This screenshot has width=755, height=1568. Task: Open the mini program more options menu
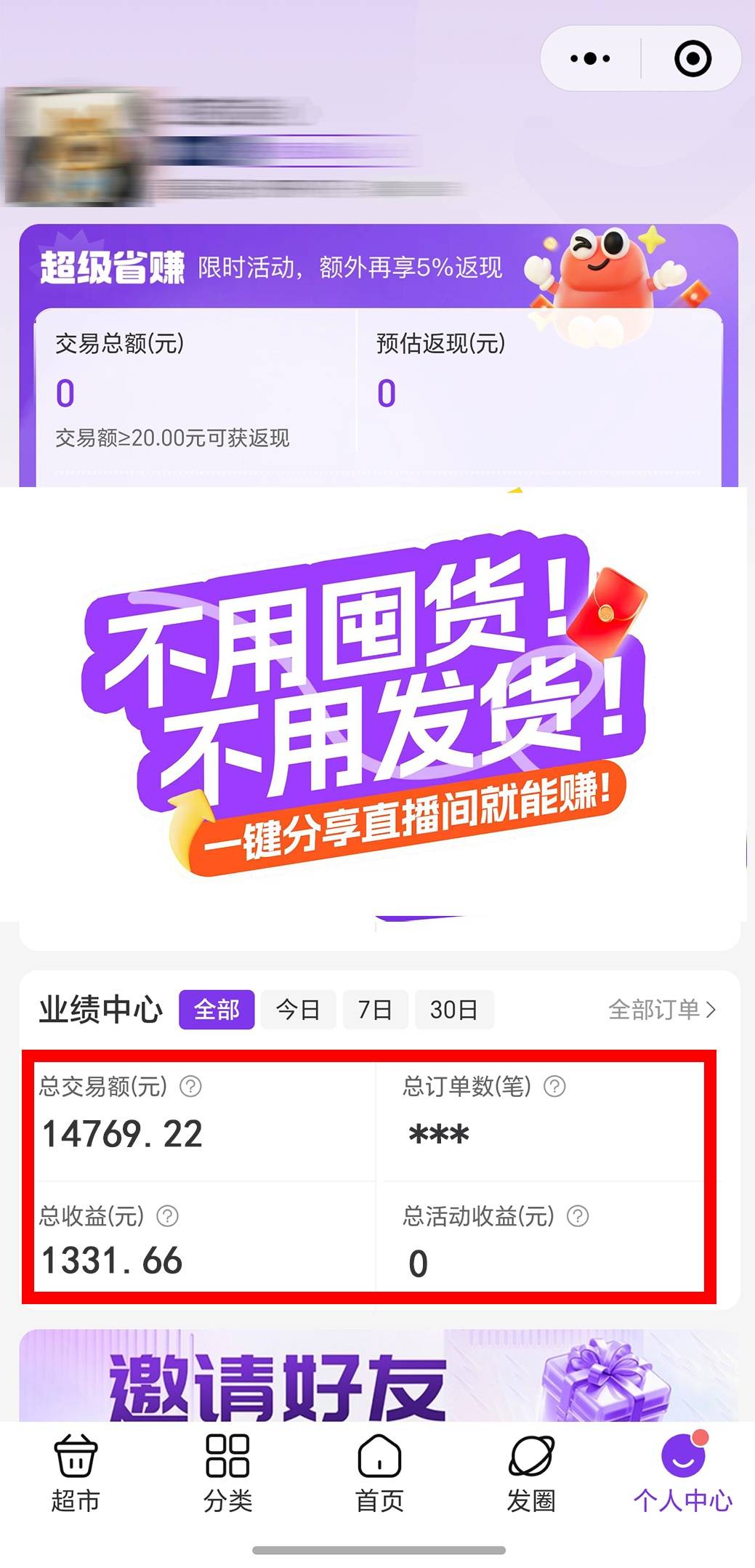[x=590, y=59]
